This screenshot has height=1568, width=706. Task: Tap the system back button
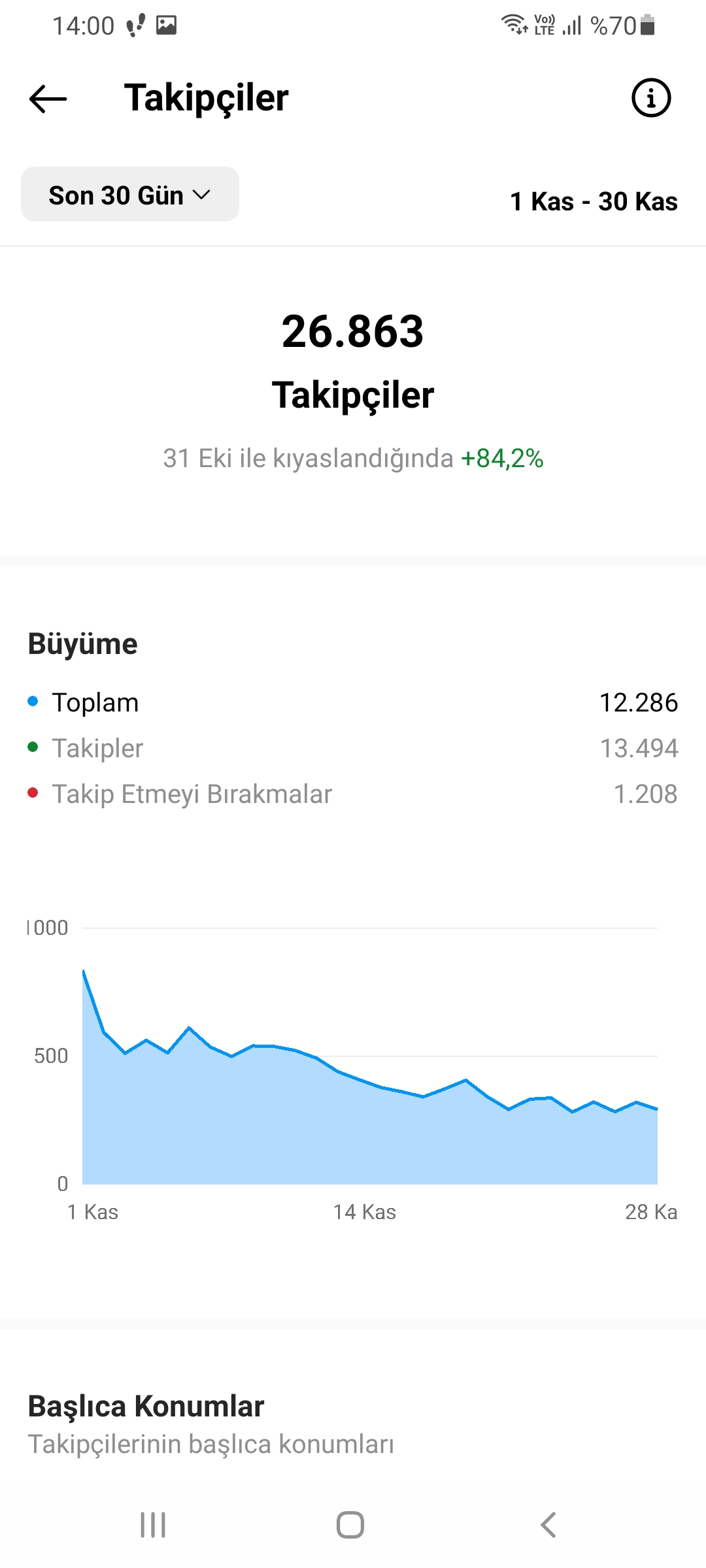point(548,1525)
